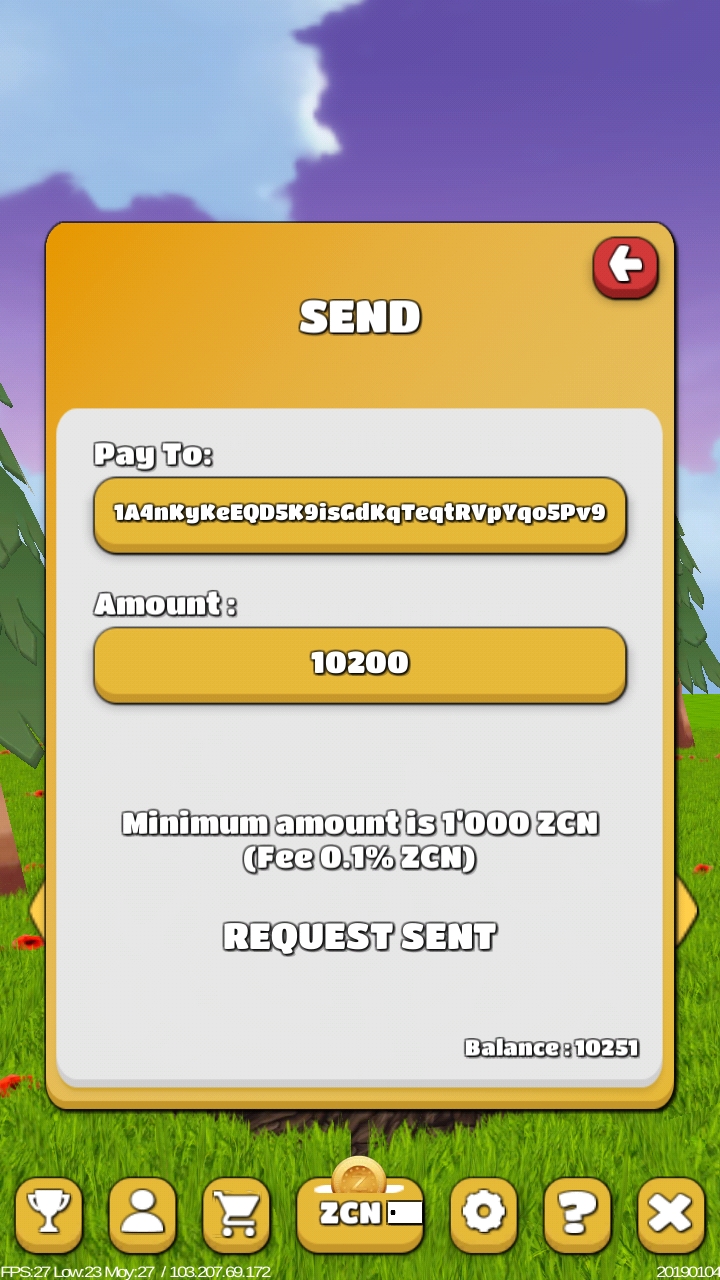Open the player profile icon
This screenshot has width=720, height=1280.
(142, 1213)
